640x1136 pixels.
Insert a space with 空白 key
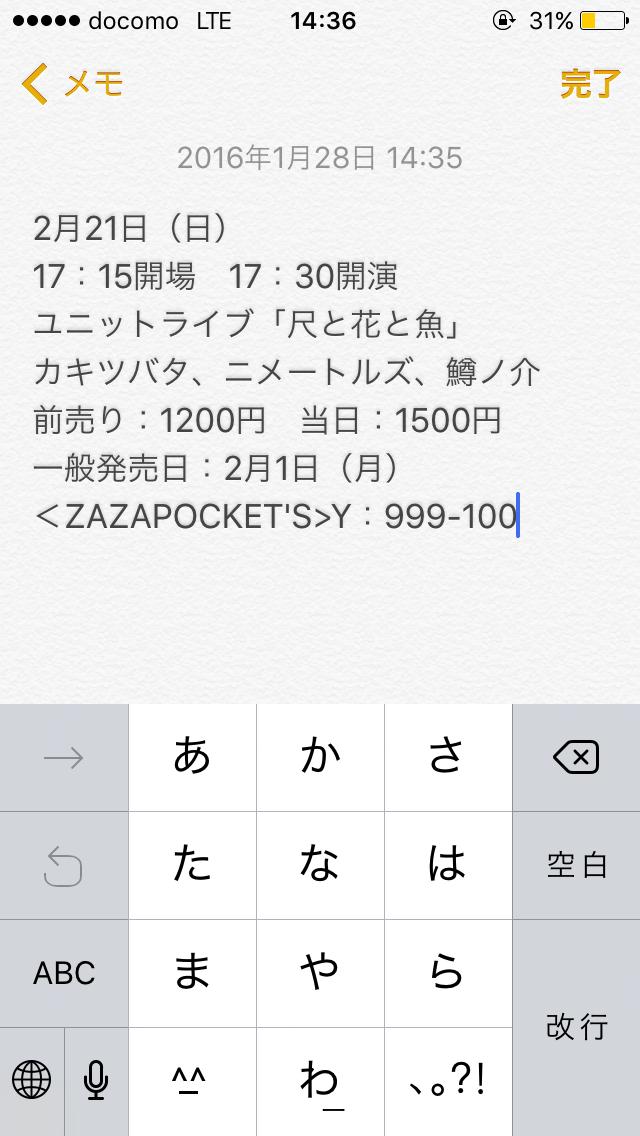point(576,865)
